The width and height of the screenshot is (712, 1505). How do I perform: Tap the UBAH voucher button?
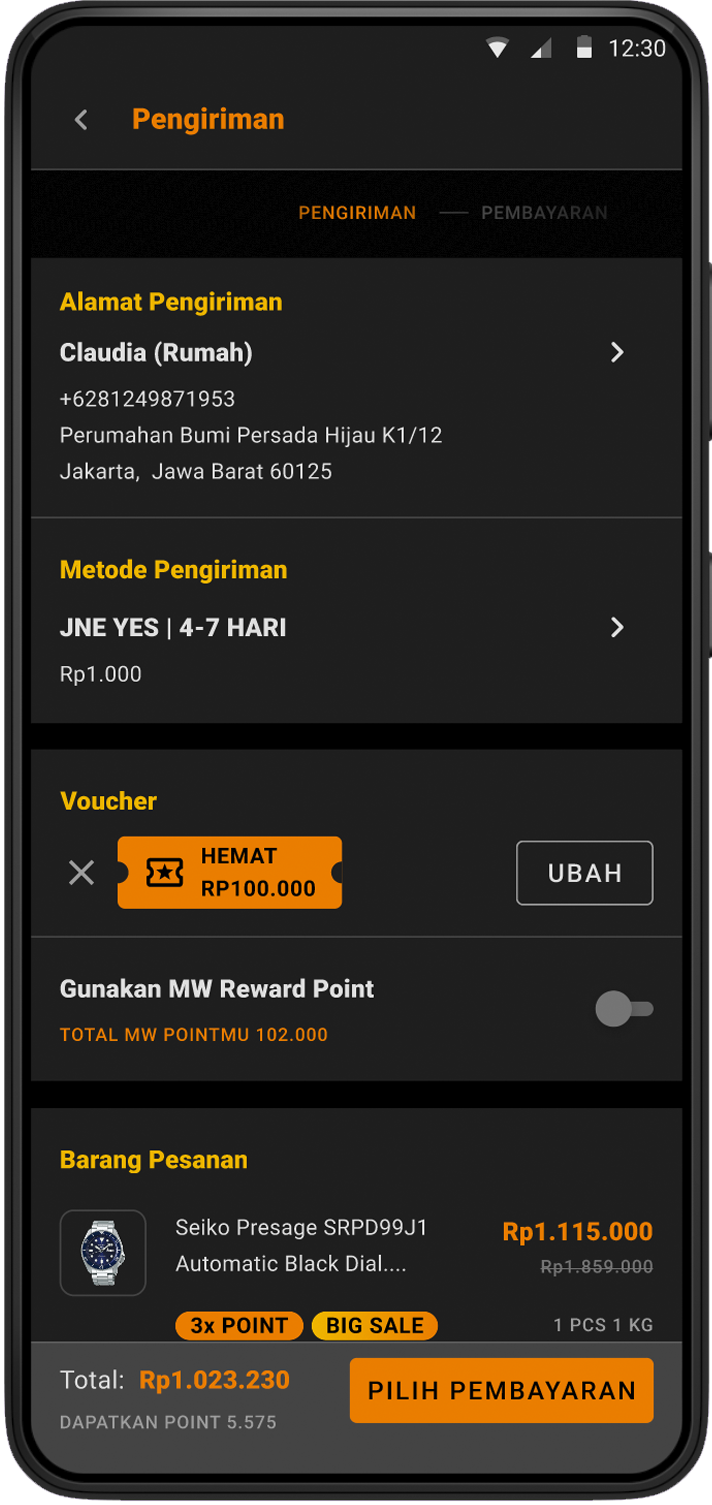[x=584, y=873]
